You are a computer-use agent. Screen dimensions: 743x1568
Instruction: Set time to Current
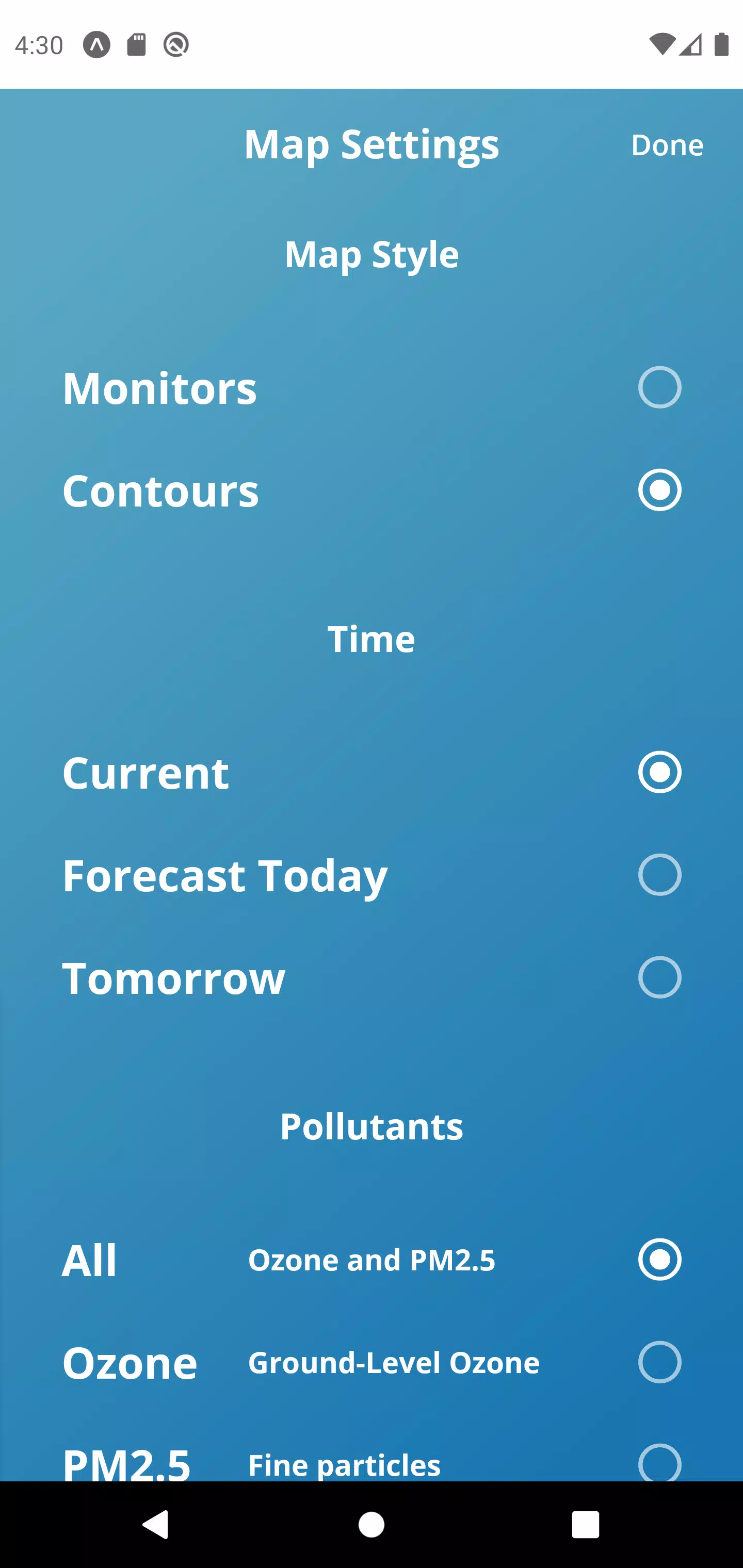pyautogui.click(x=372, y=772)
